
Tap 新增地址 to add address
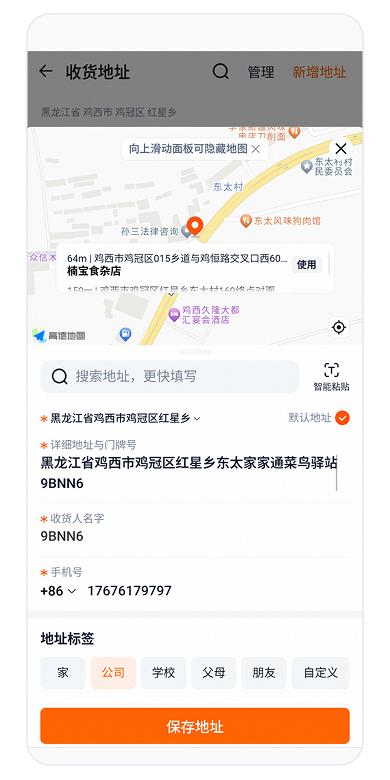click(319, 72)
